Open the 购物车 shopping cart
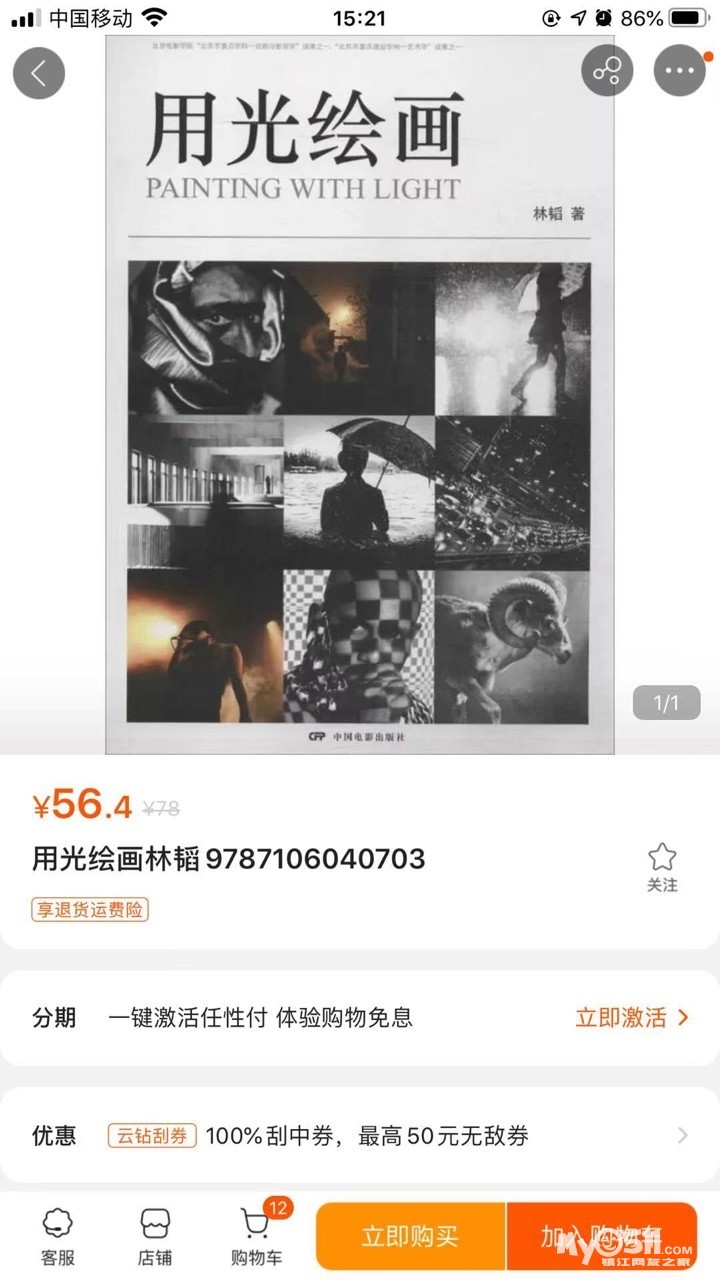This screenshot has width=720, height=1280. (x=257, y=1236)
